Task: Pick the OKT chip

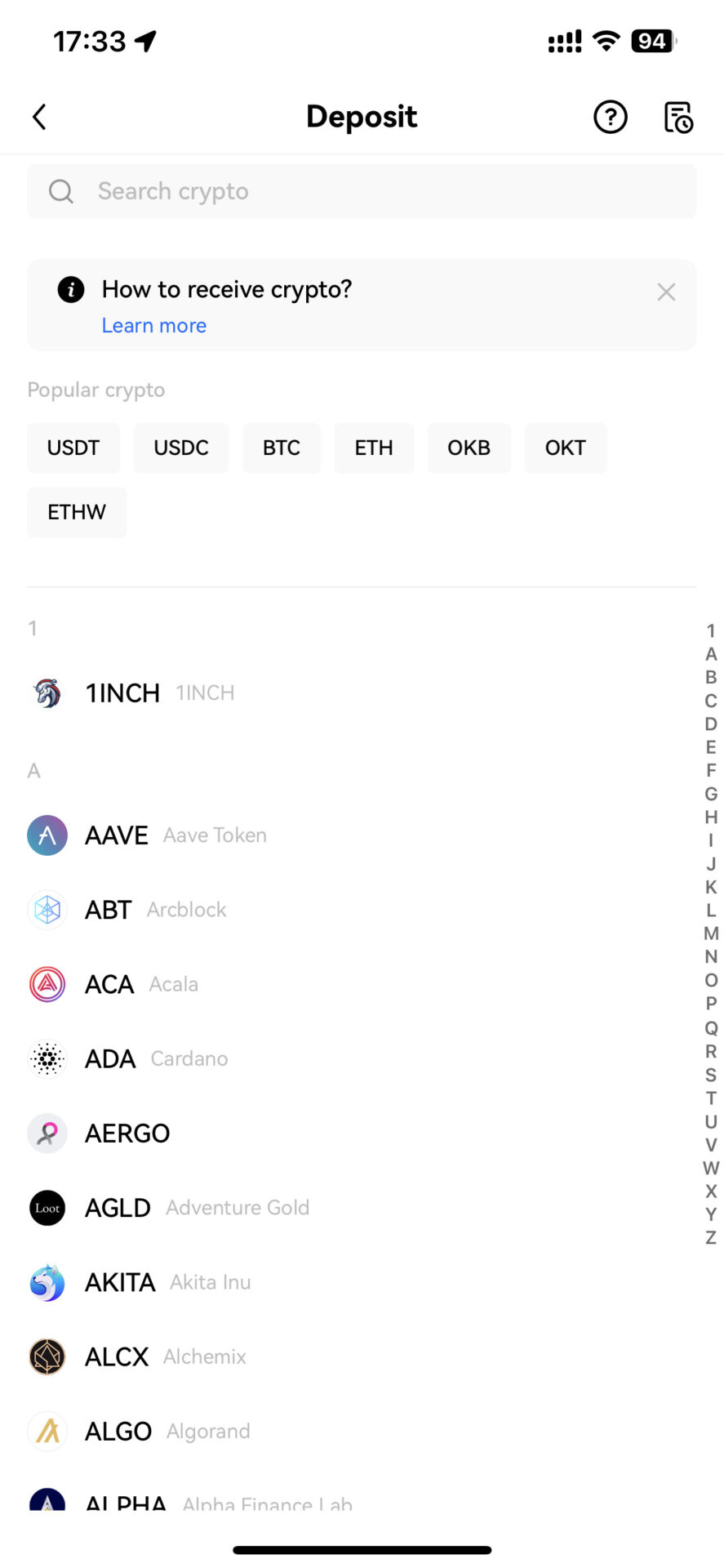Action: tap(566, 448)
